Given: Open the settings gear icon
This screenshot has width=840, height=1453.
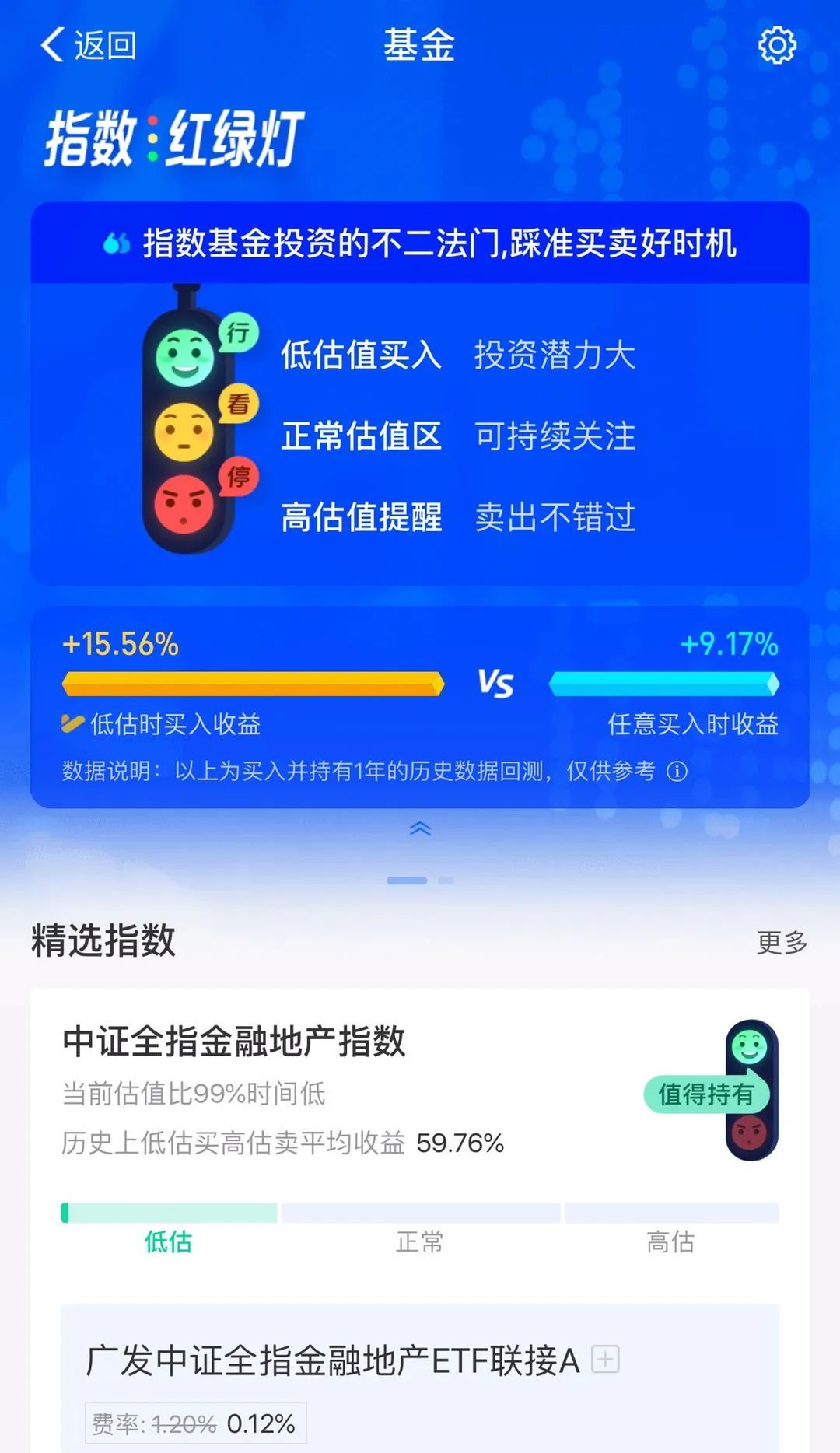Looking at the screenshot, I should click(x=776, y=46).
